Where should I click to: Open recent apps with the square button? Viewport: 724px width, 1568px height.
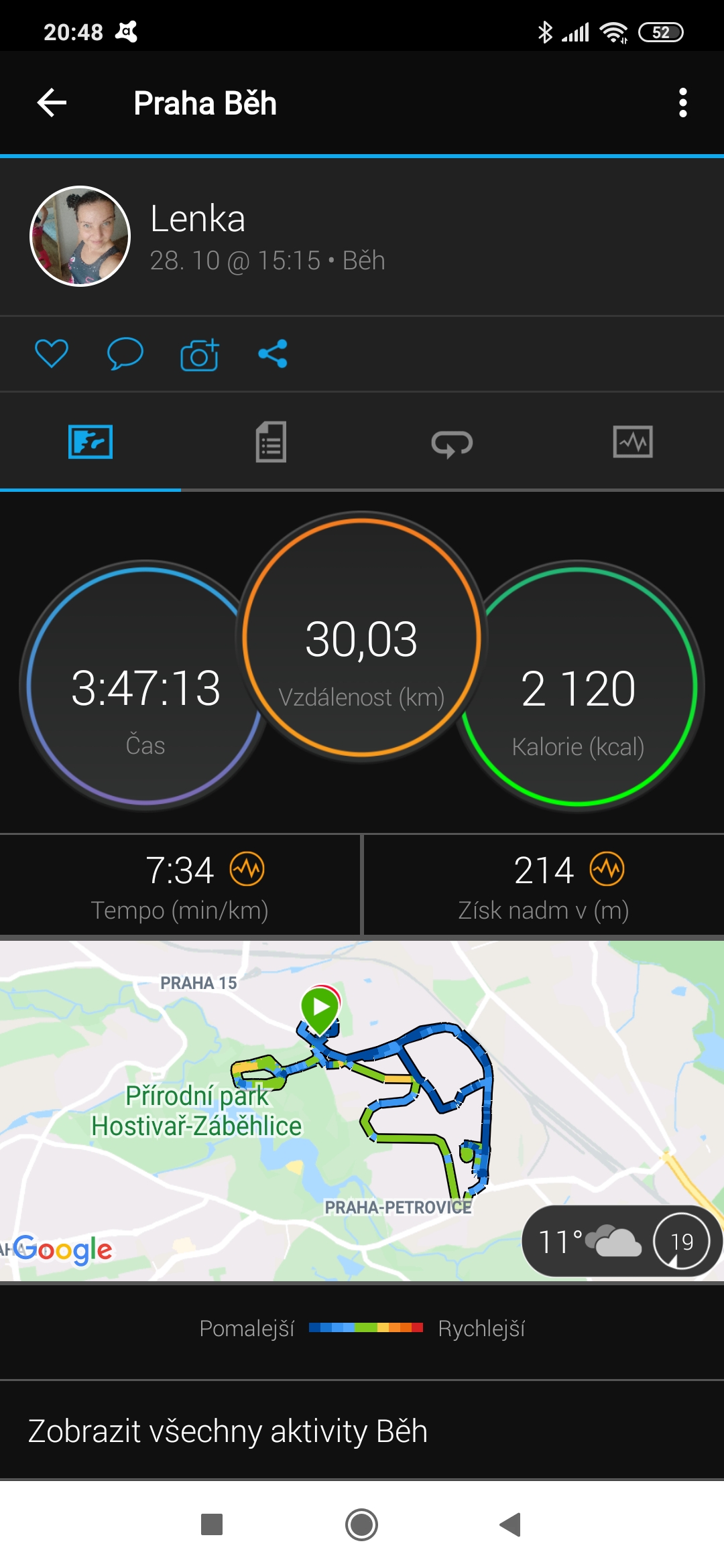coord(212,1524)
